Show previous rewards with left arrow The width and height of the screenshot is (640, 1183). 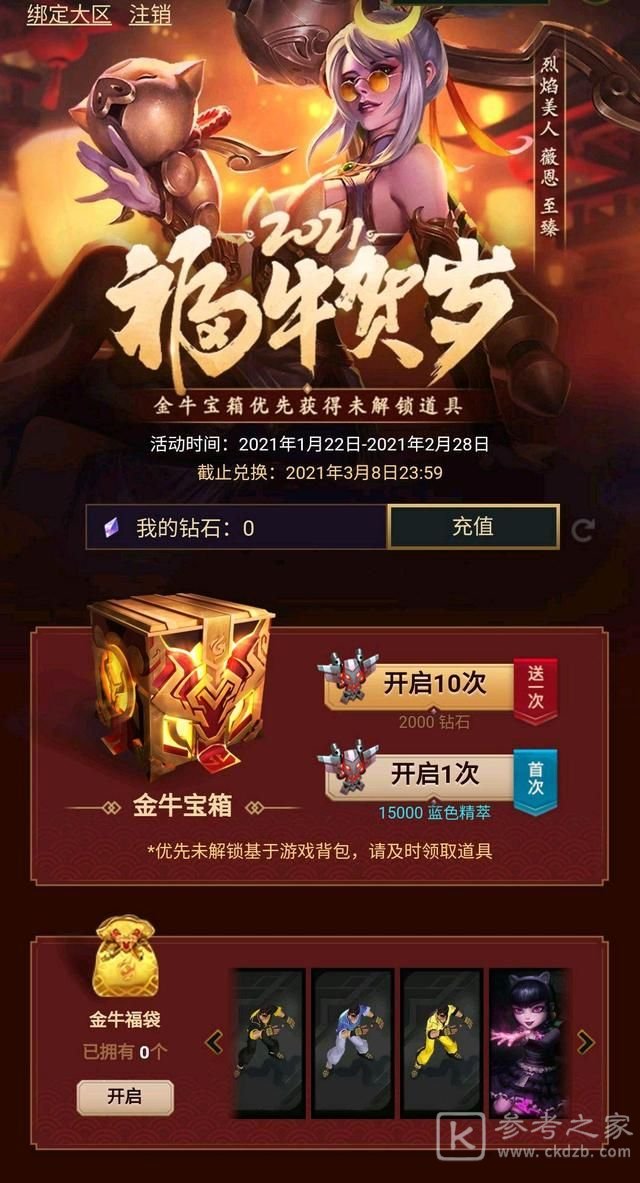point(213,1043)
